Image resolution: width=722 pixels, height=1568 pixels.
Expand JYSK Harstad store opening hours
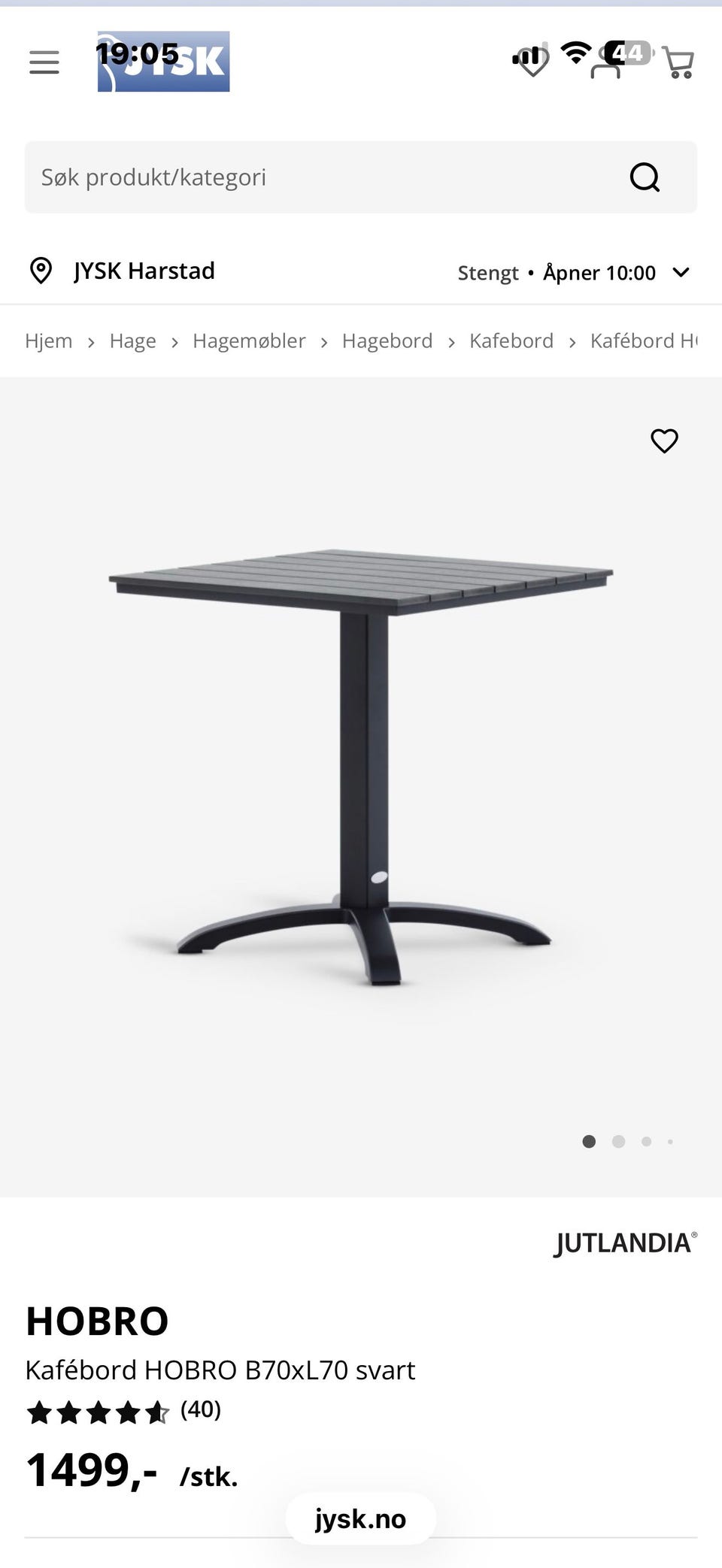681,272
